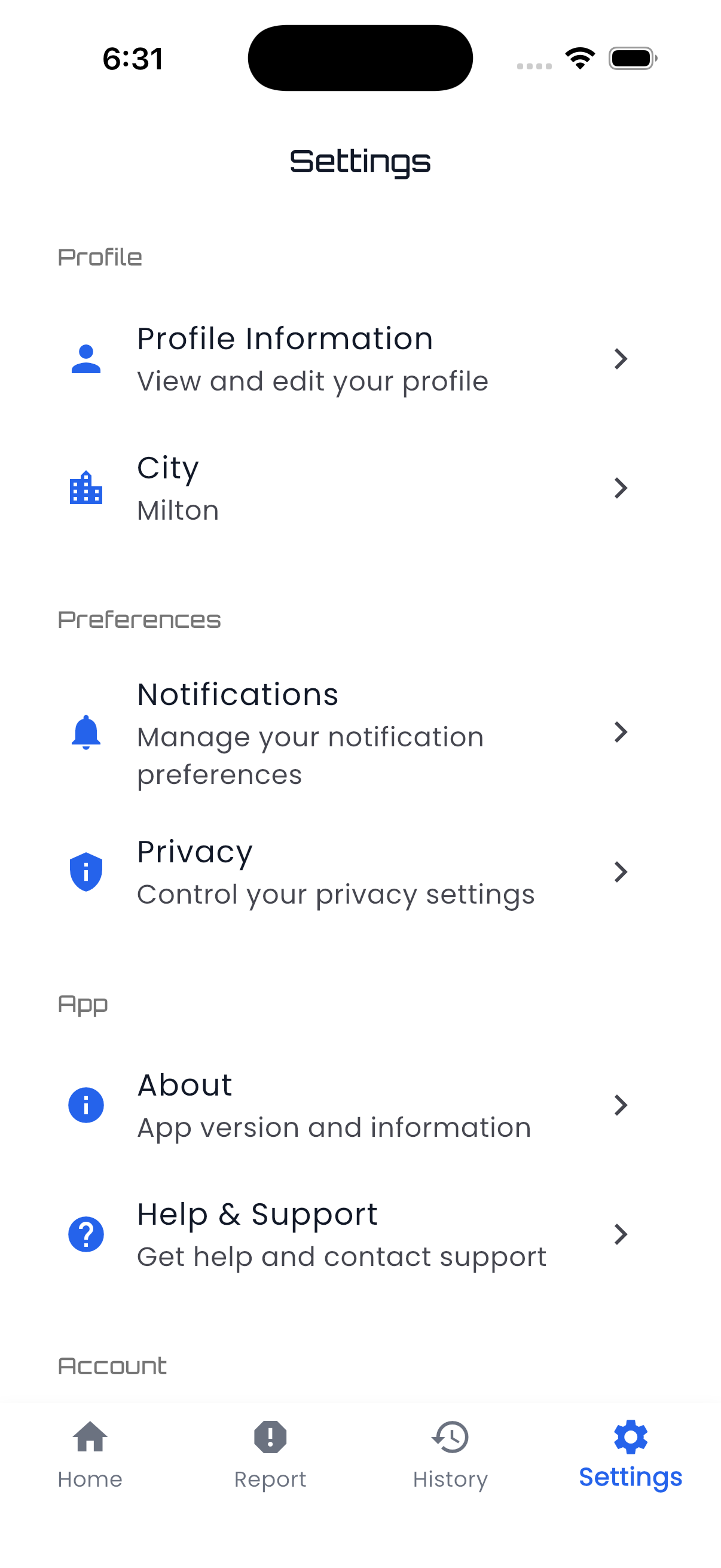Go to the Report tab
The height and width of the screenshot is (1568, 721).
click(x=270, y=1455)
